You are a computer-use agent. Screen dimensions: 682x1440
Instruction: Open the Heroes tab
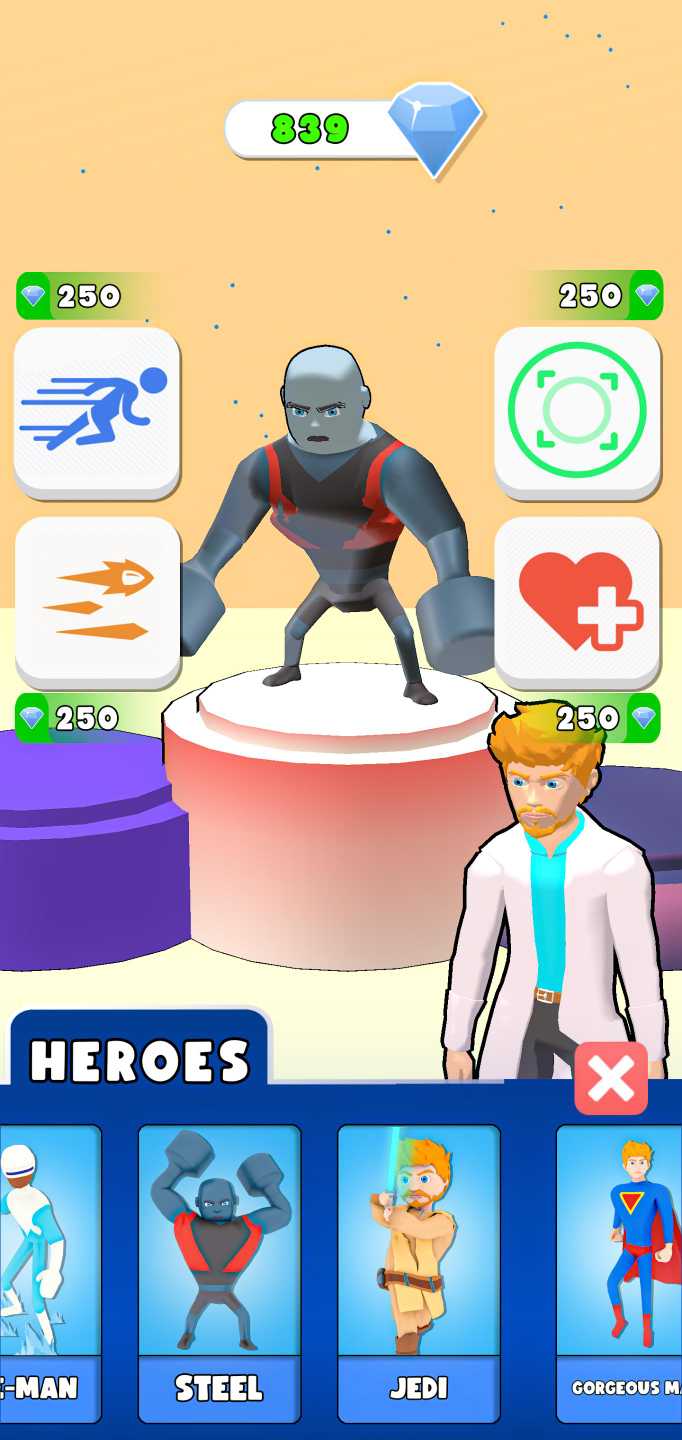tap(140, 1060)
